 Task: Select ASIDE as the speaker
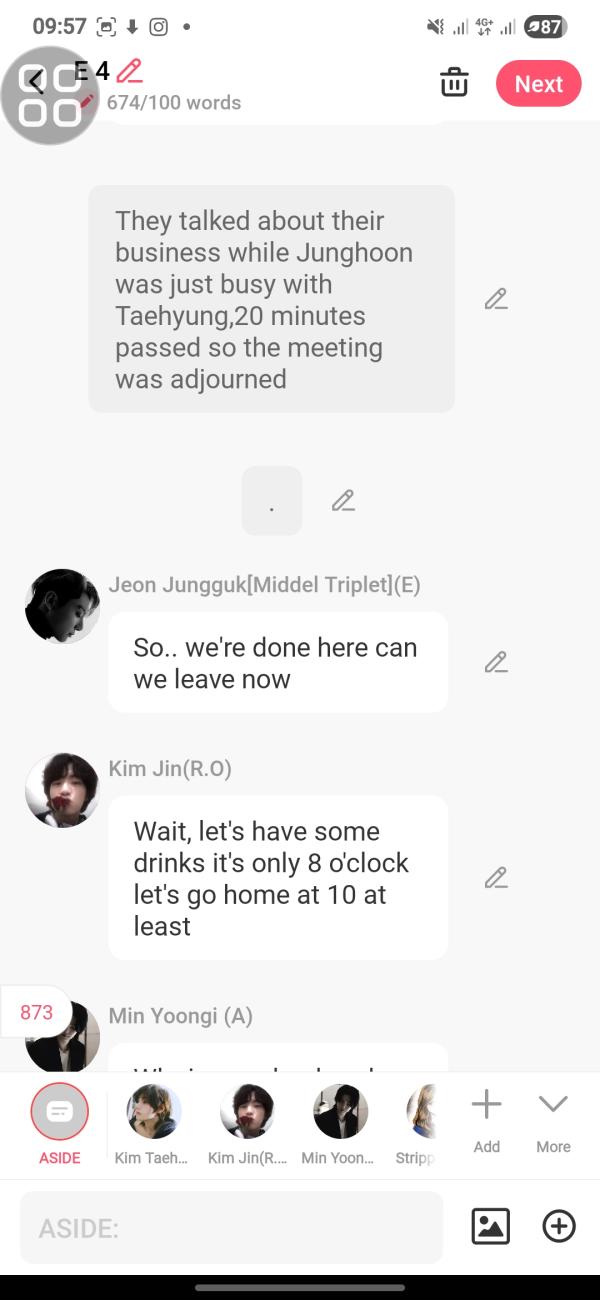pyautogui.click(x=60, y=1122)
